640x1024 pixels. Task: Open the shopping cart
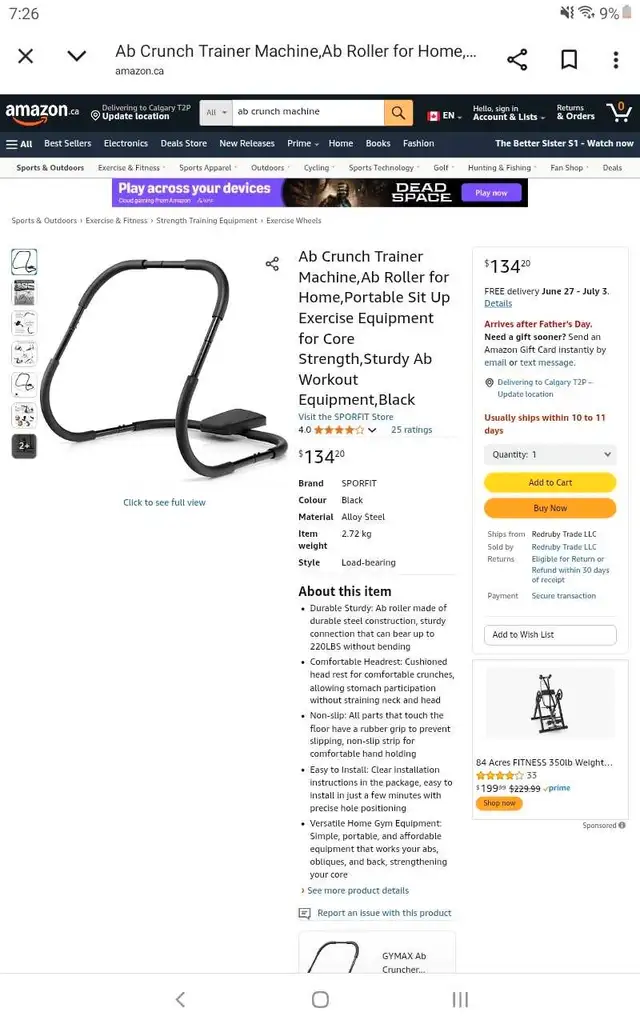(x=618, y=112)
